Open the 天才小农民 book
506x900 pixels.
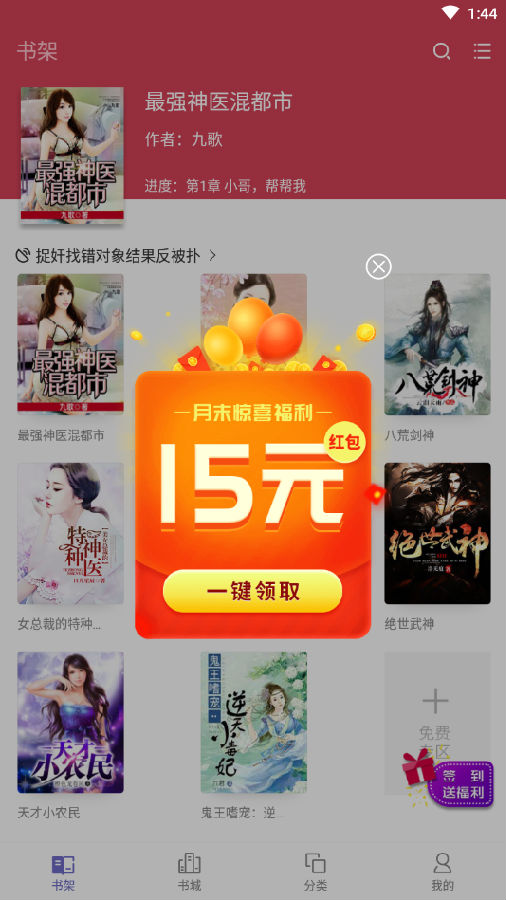pyautogui.click(x=71, y=722)
